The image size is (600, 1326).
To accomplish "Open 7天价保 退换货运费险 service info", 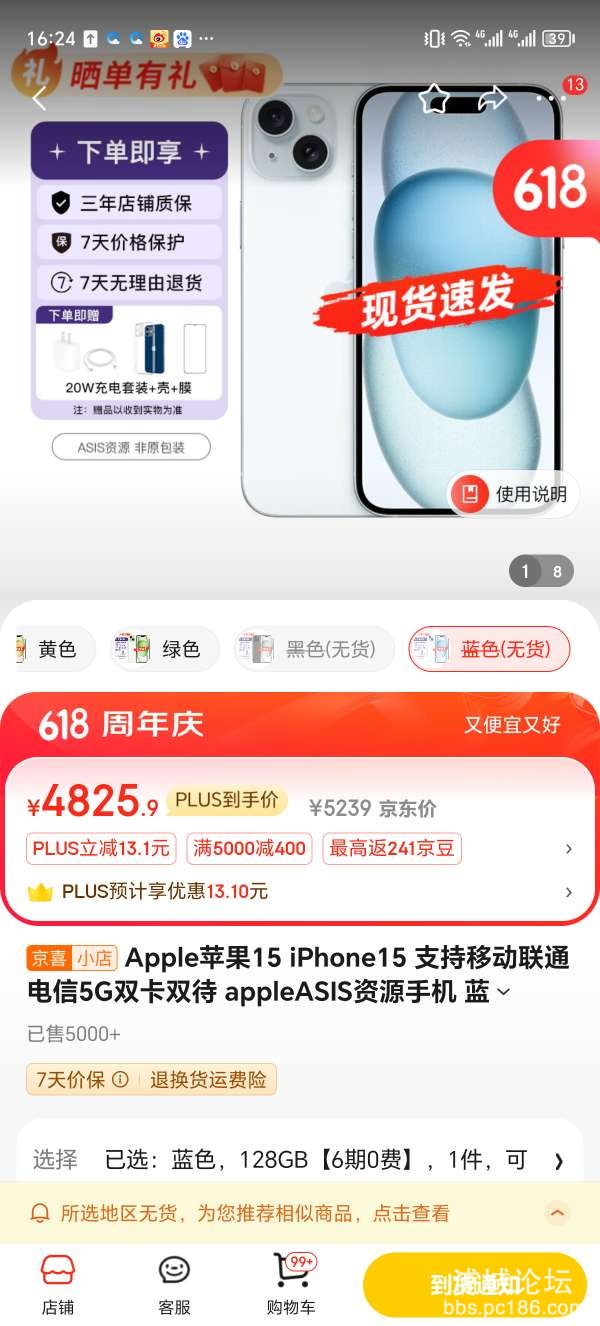I will coord(152,1080).
